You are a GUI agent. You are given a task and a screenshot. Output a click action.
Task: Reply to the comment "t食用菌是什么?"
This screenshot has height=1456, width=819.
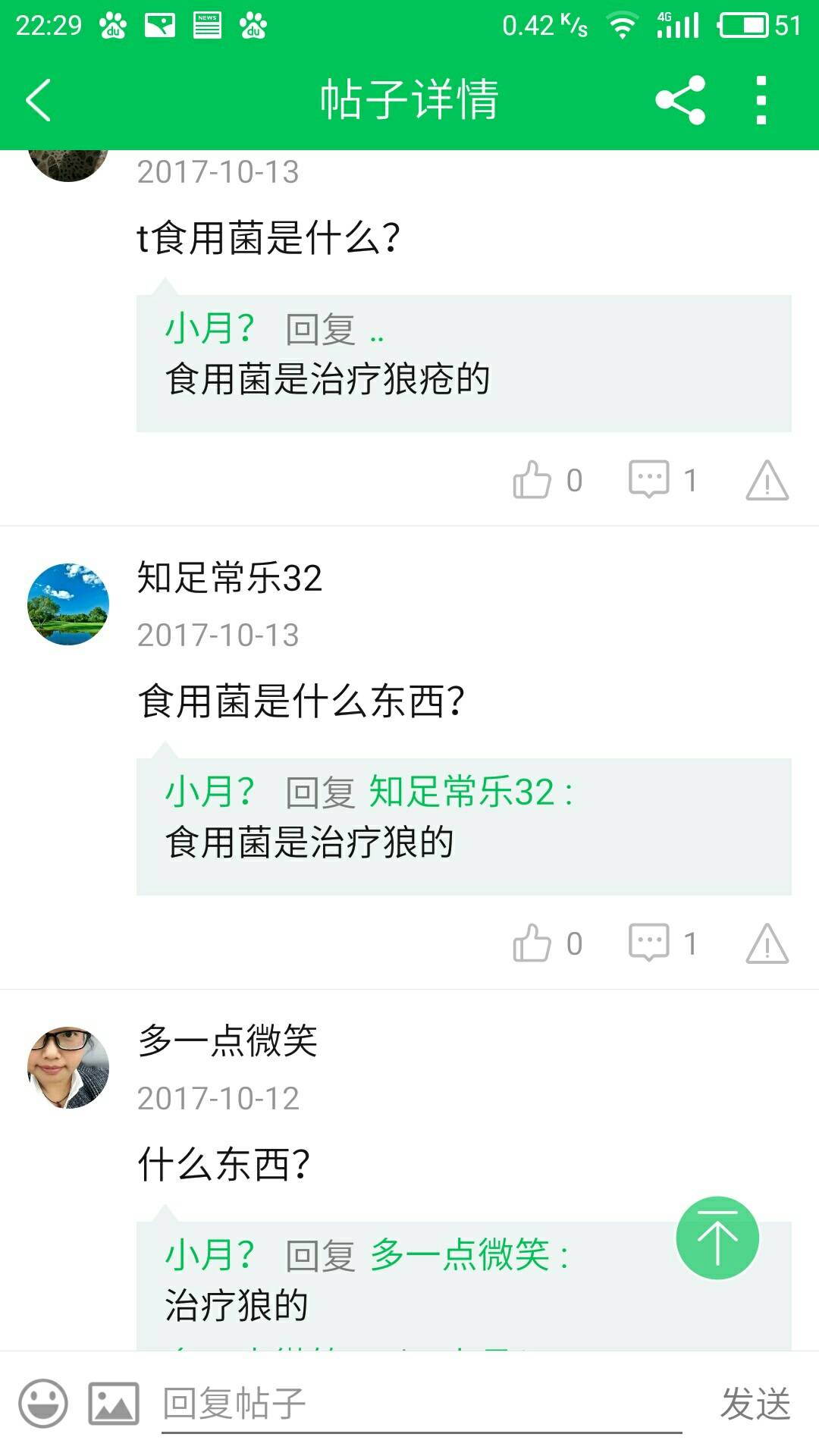649,480
